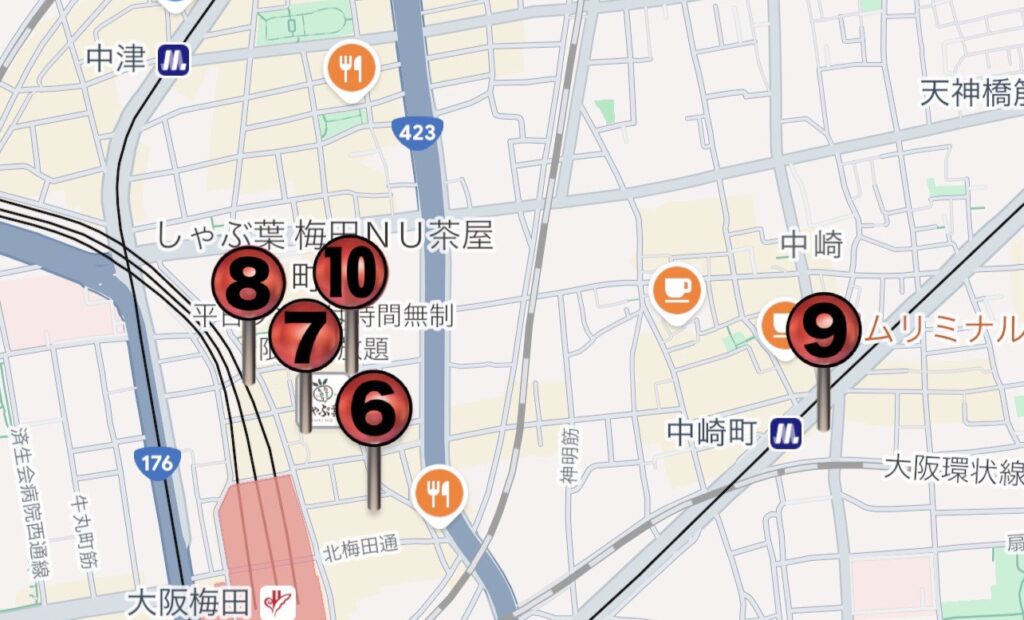The height and width of the screenshot is (620, 1024).
Task: Select map pin number 6
Action: tap(374, 408)
